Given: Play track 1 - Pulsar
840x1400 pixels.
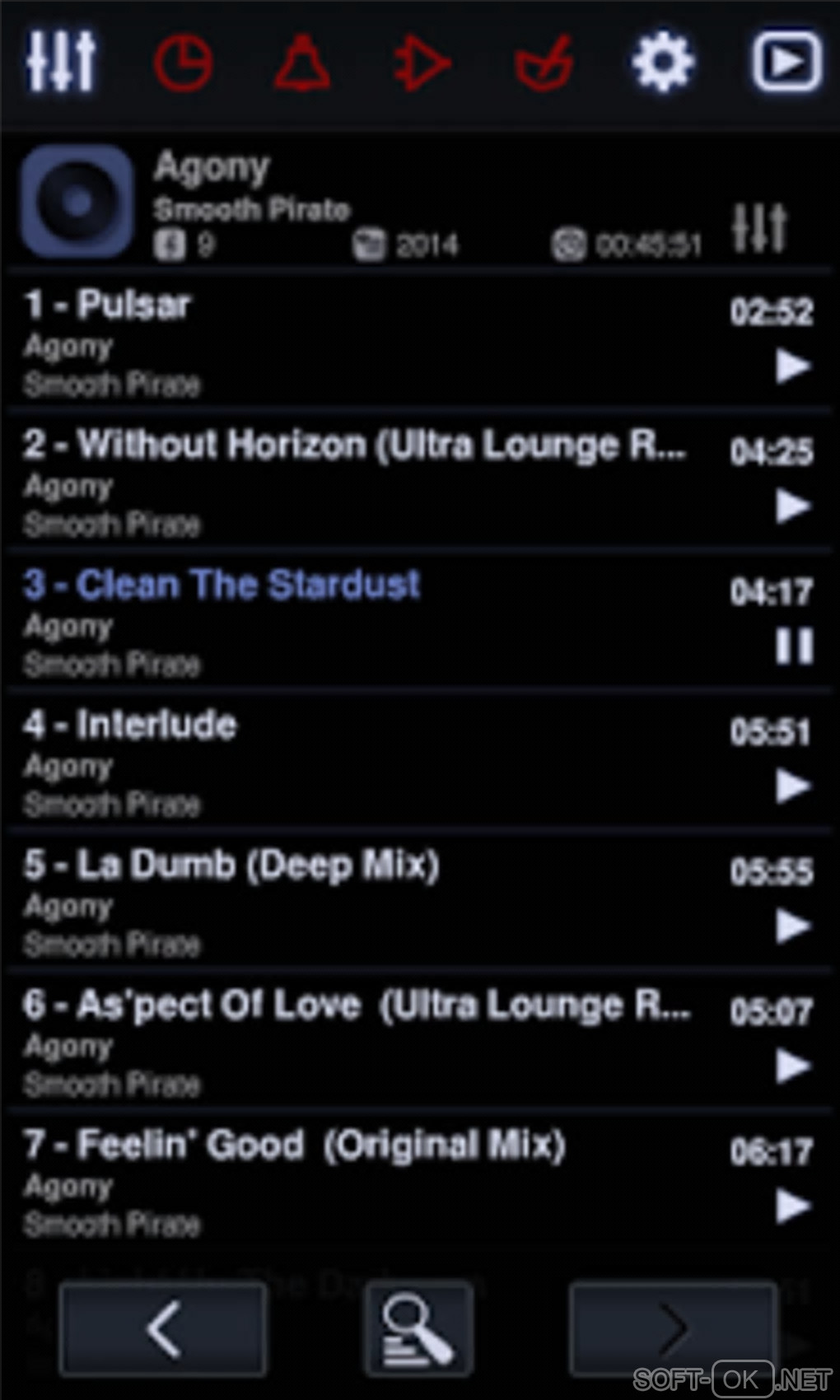Looking at the screenshot, I should 793,366.
